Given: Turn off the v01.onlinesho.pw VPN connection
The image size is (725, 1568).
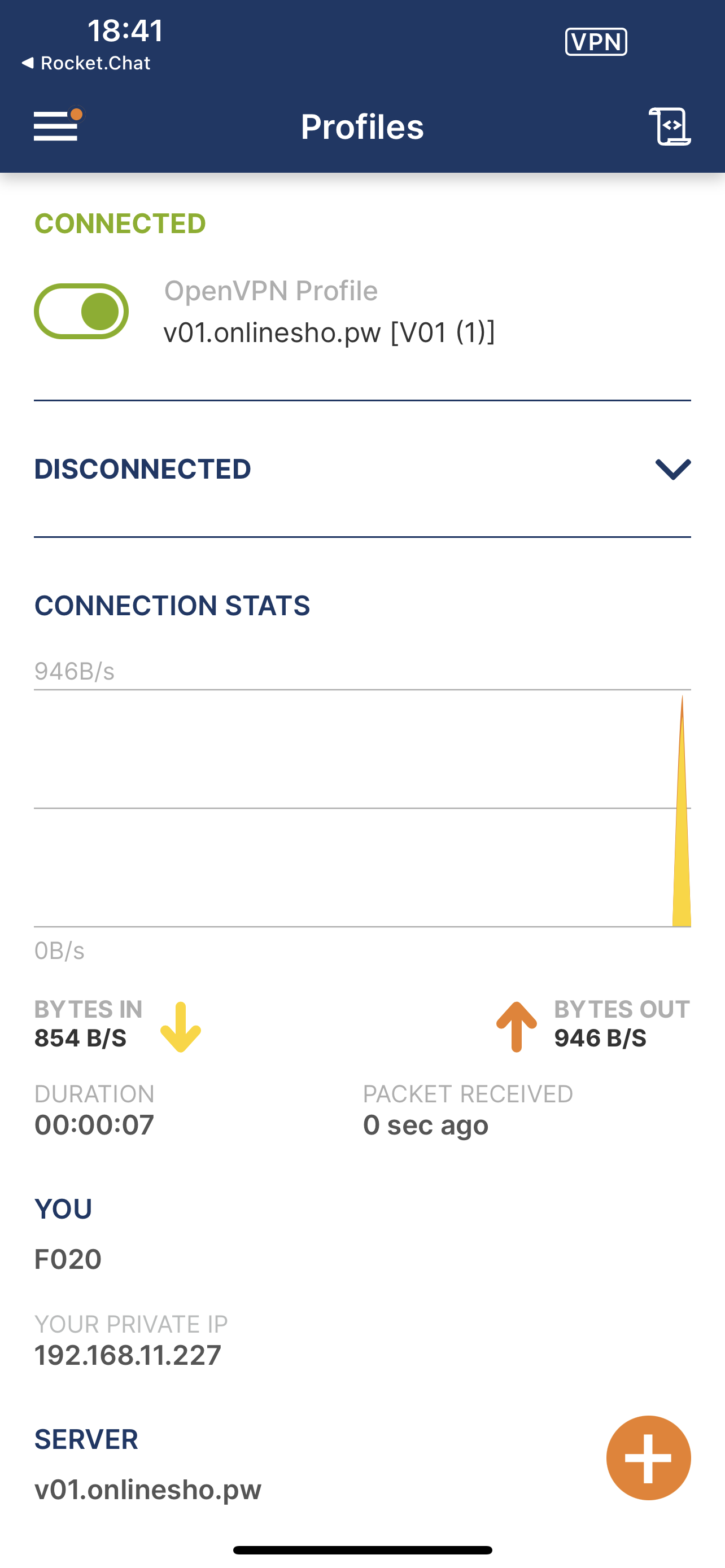Looking at the screenshot, I should [81, 311].
